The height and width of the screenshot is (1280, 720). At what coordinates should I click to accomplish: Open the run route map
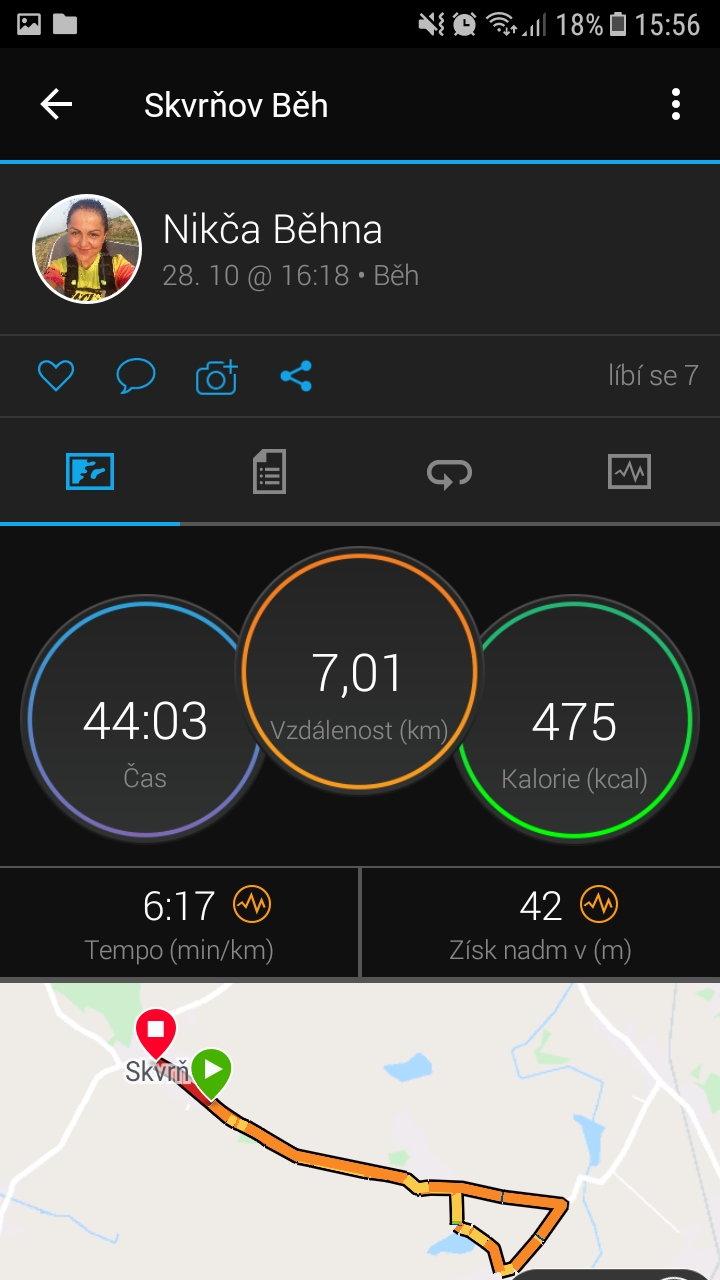click(360, 1131)
